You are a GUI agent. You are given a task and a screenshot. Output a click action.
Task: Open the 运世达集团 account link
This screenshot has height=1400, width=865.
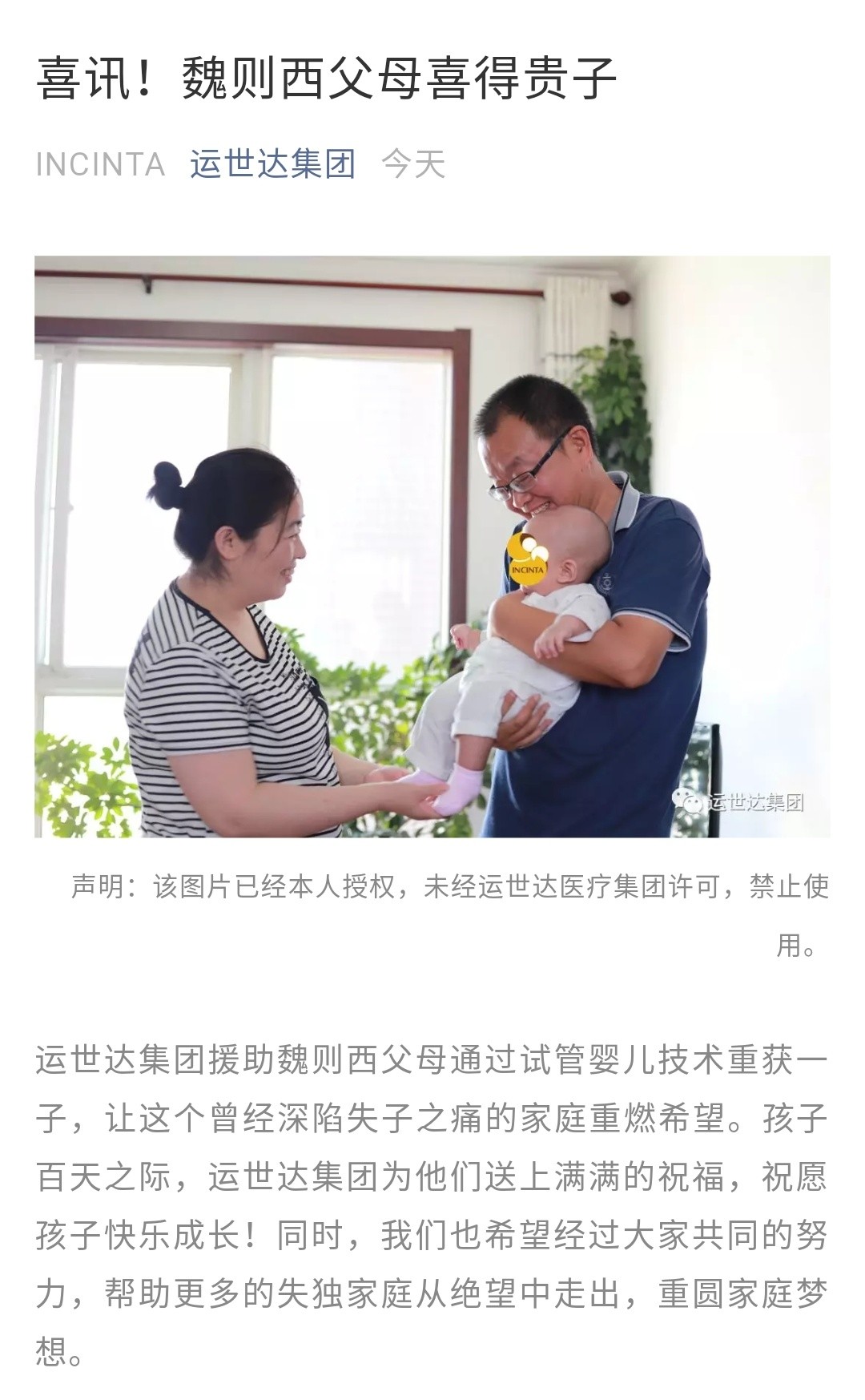[272, 164]
